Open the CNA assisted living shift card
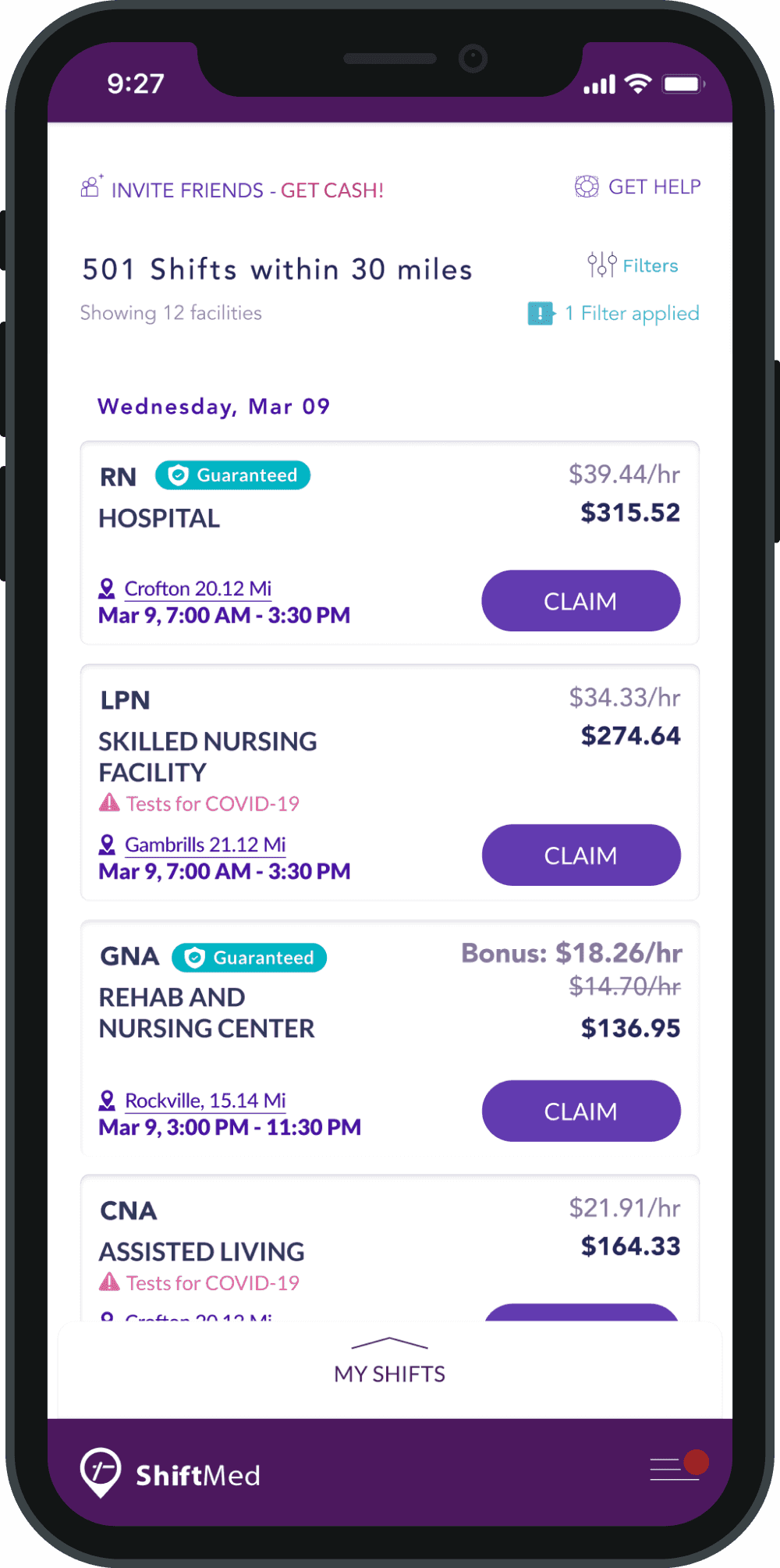Viewport: 780px width, 1568px height. pos(390,1248)
